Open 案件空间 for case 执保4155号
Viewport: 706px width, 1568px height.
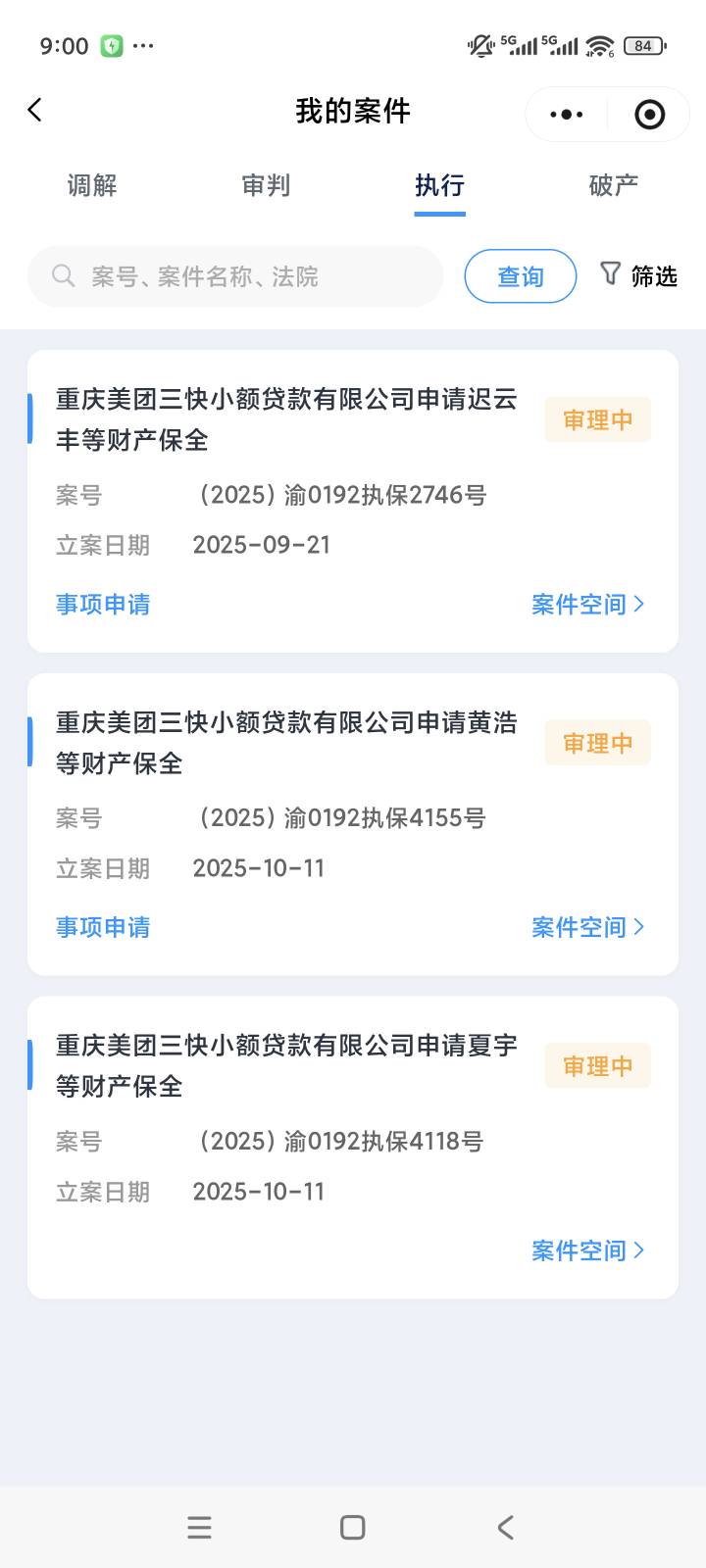[587, 927]
